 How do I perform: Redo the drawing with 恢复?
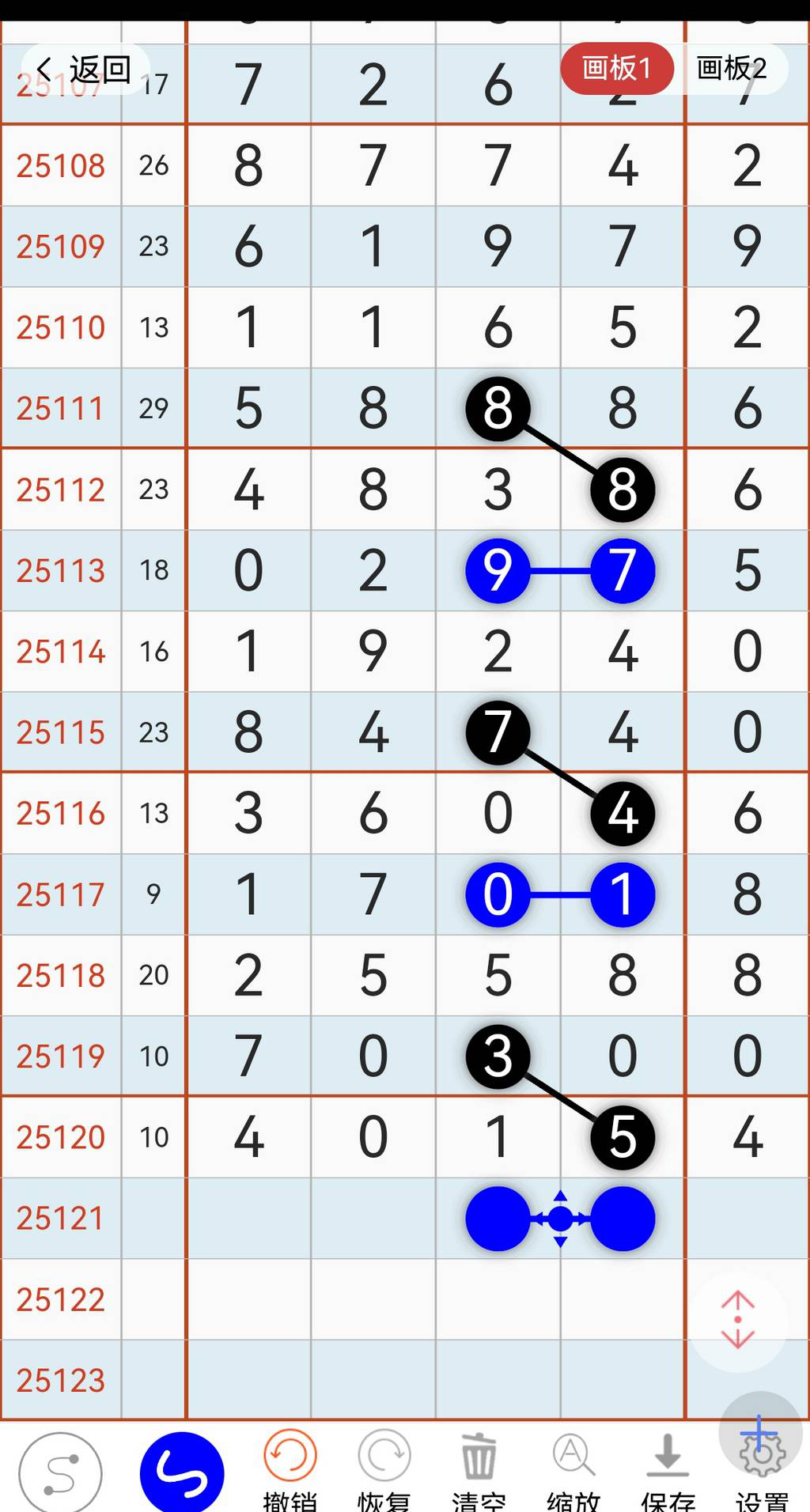[x=384, y=1469]
